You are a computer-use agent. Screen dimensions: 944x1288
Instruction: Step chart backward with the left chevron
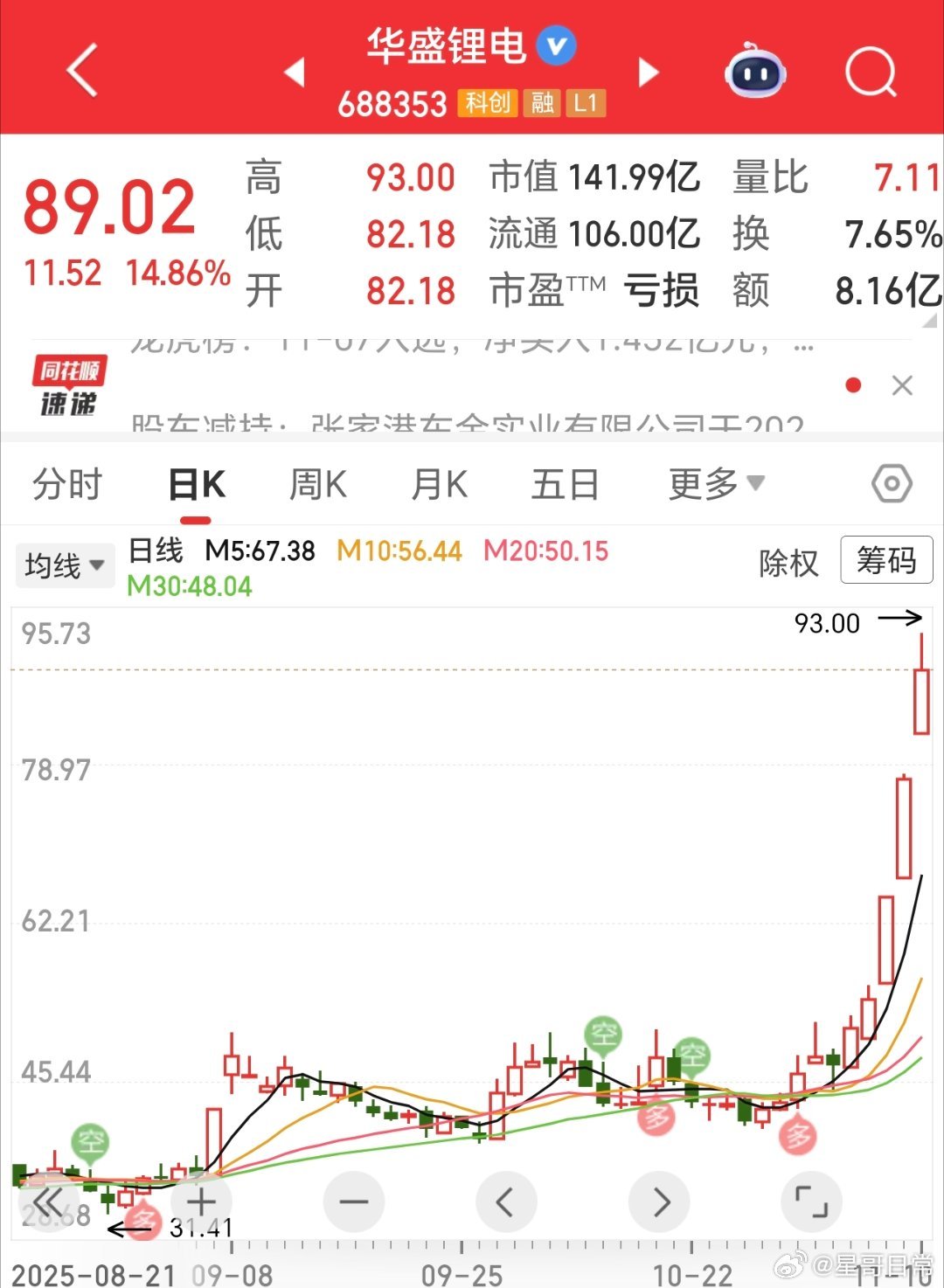(x=506, y=1201)
